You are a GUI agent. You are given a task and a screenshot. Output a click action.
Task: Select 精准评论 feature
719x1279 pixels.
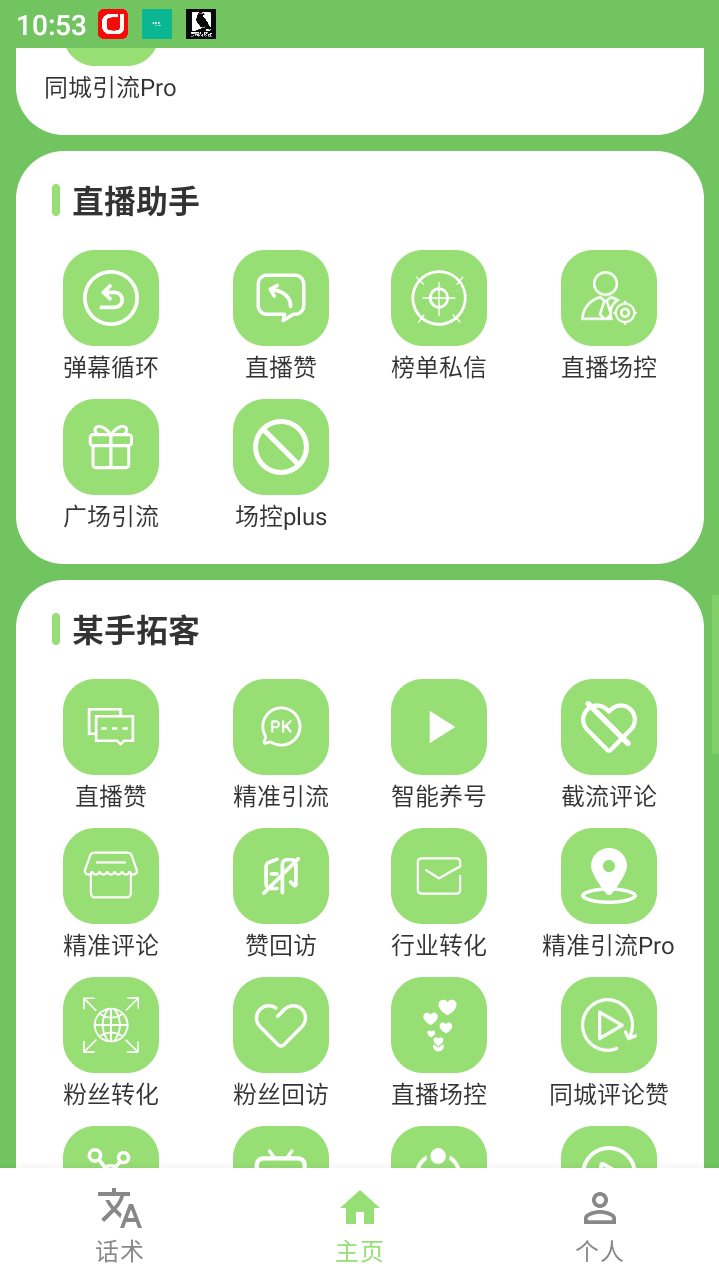tap(111, 876)
